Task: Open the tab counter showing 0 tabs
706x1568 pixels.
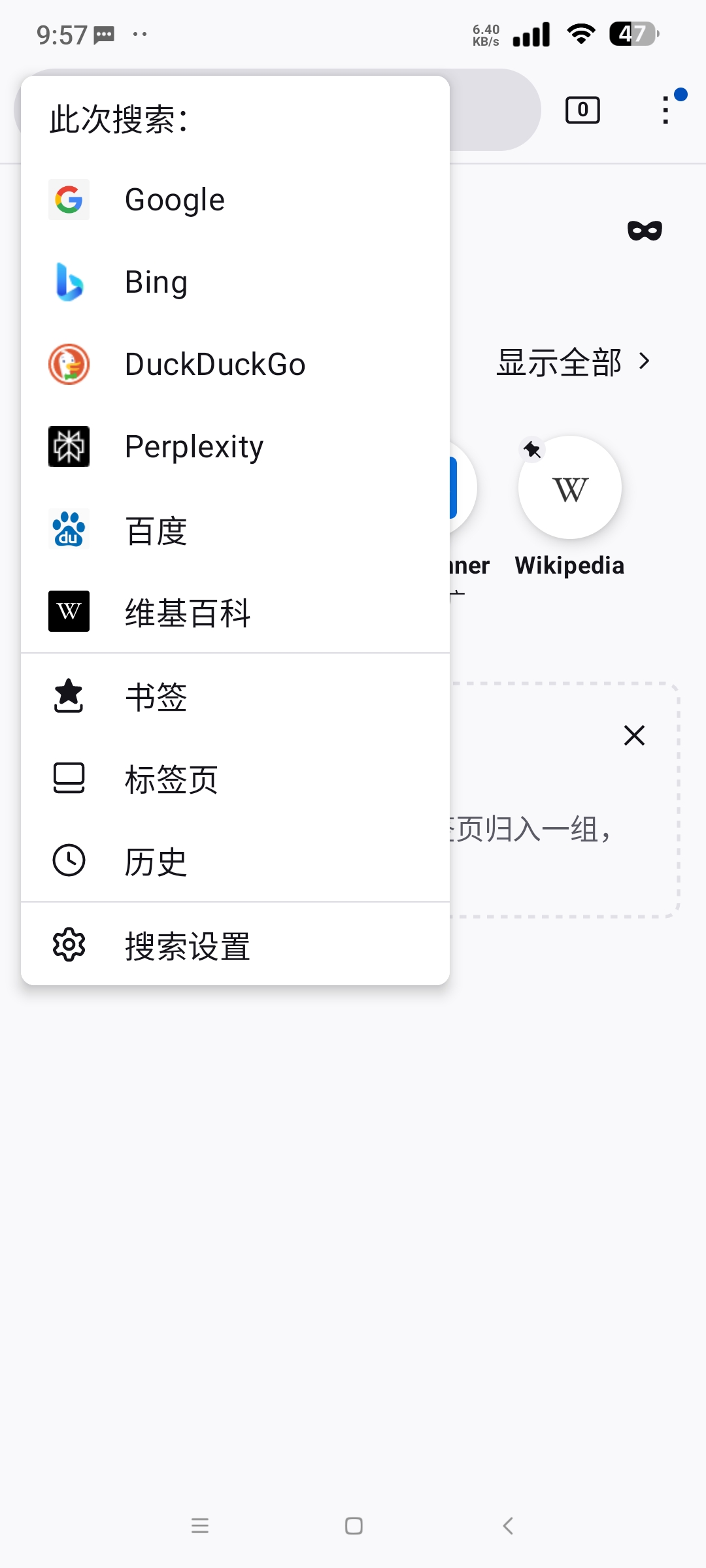Action: tap(581, 109)
